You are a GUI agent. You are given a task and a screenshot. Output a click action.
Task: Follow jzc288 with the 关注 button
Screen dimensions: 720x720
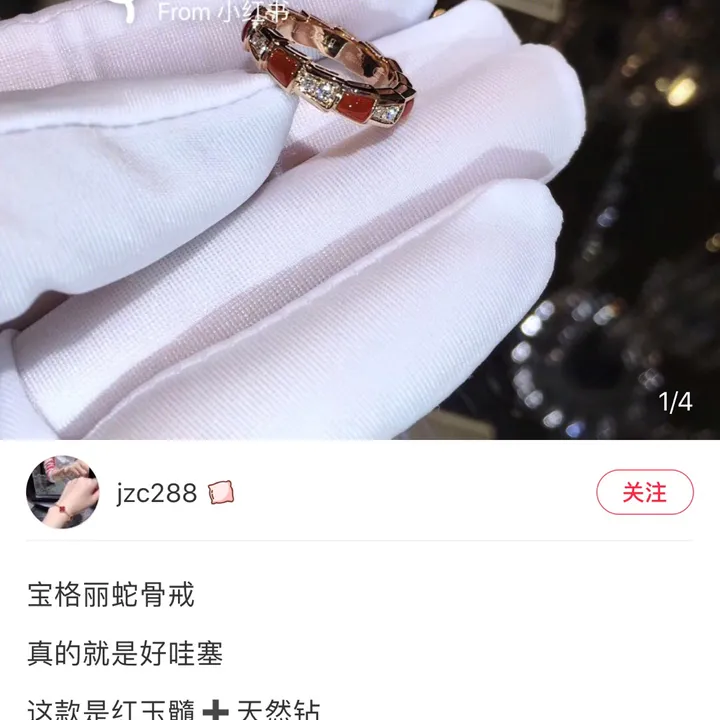click(644, 493)
